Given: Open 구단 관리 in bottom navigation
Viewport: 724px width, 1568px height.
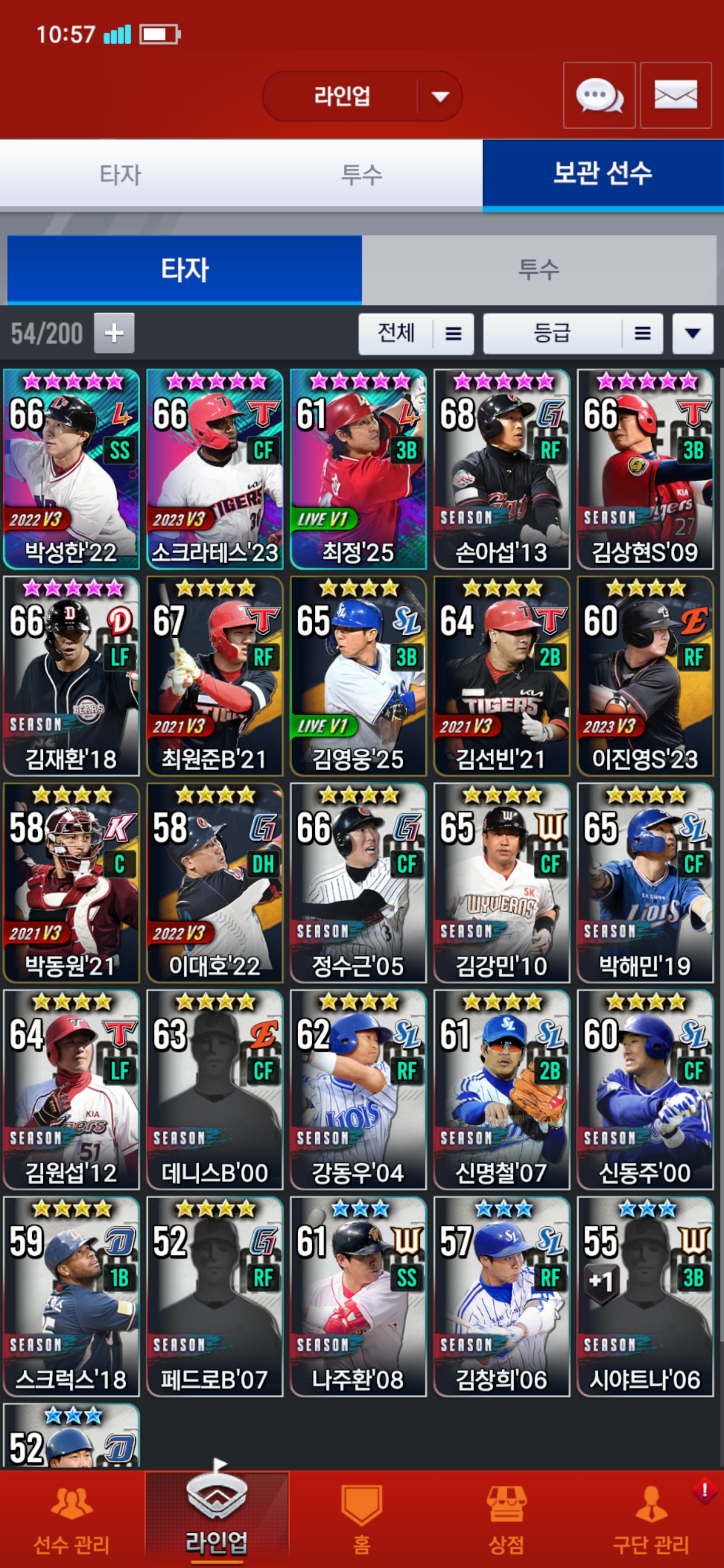Looking at the screenshot, I should click(x=650, y=1519).
